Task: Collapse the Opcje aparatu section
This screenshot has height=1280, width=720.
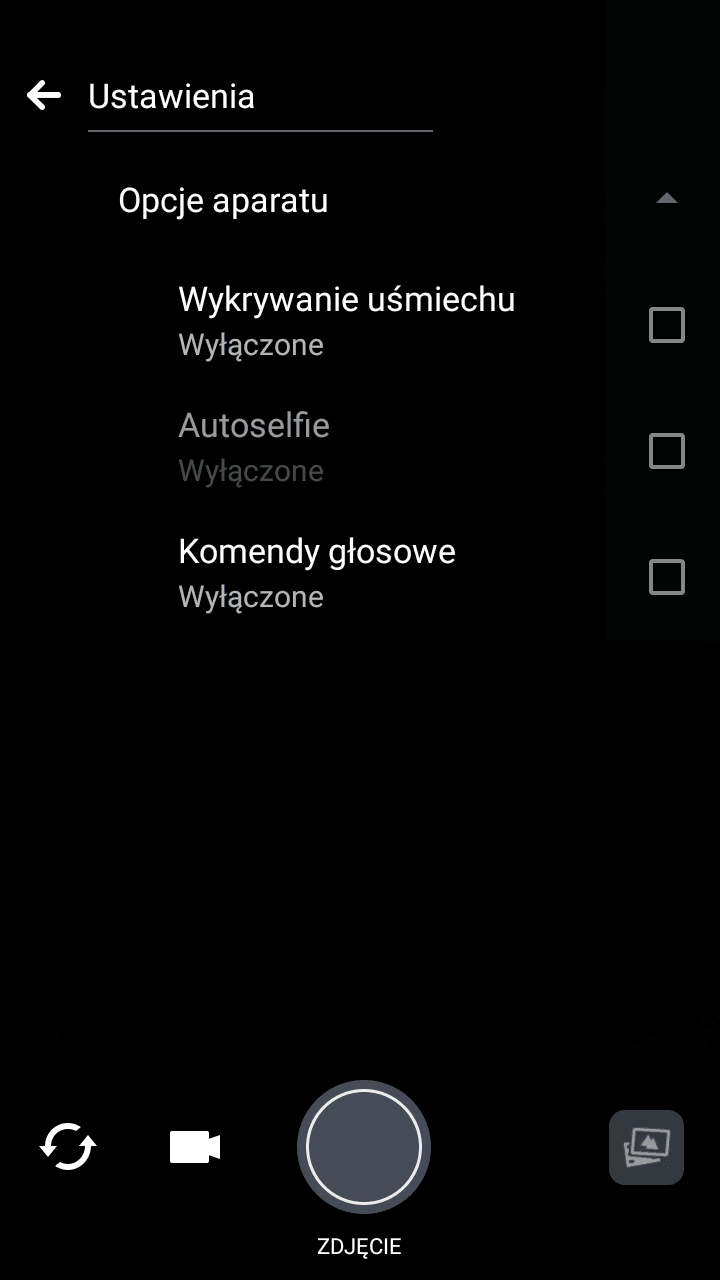Action: pos(667,199)
